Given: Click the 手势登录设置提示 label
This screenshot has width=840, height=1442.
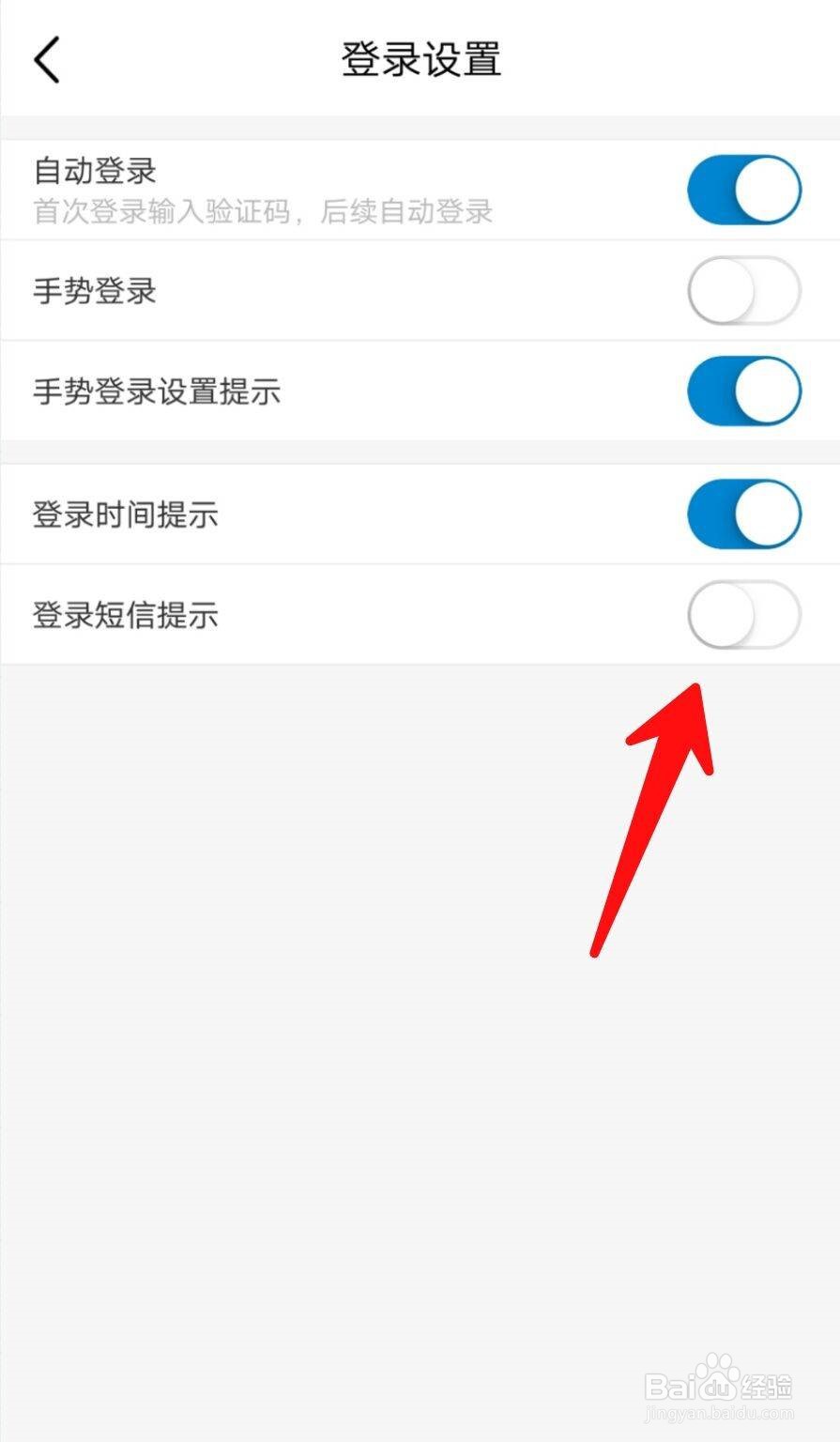Looking at the screenshot, I should 156,392.
